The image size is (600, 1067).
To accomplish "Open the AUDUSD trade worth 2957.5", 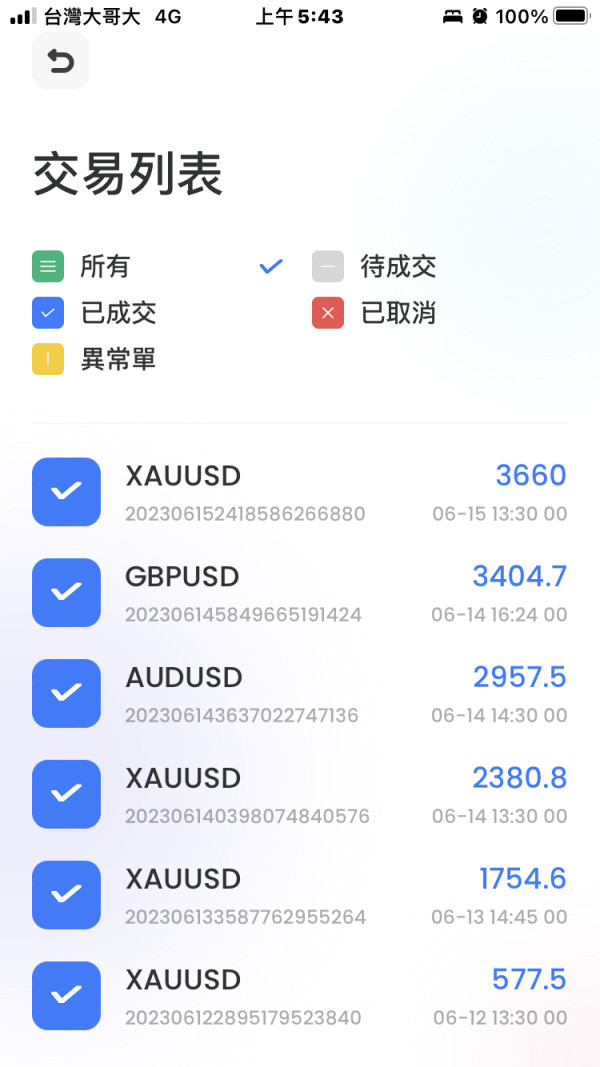I will [x=299, y=693].
